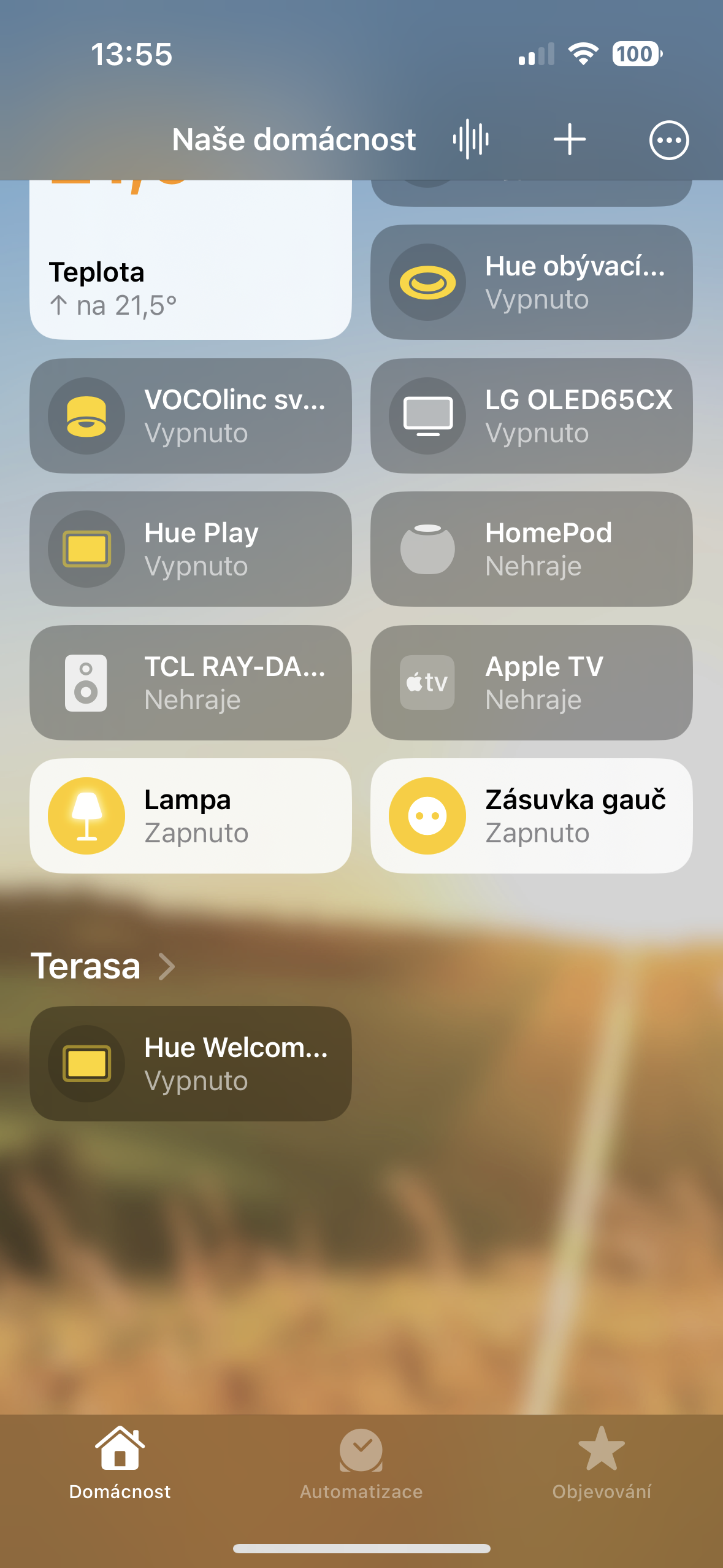Turn on the Hue obývací light
This screenshot has height=1568, width=723.
[x=427, y=282]
